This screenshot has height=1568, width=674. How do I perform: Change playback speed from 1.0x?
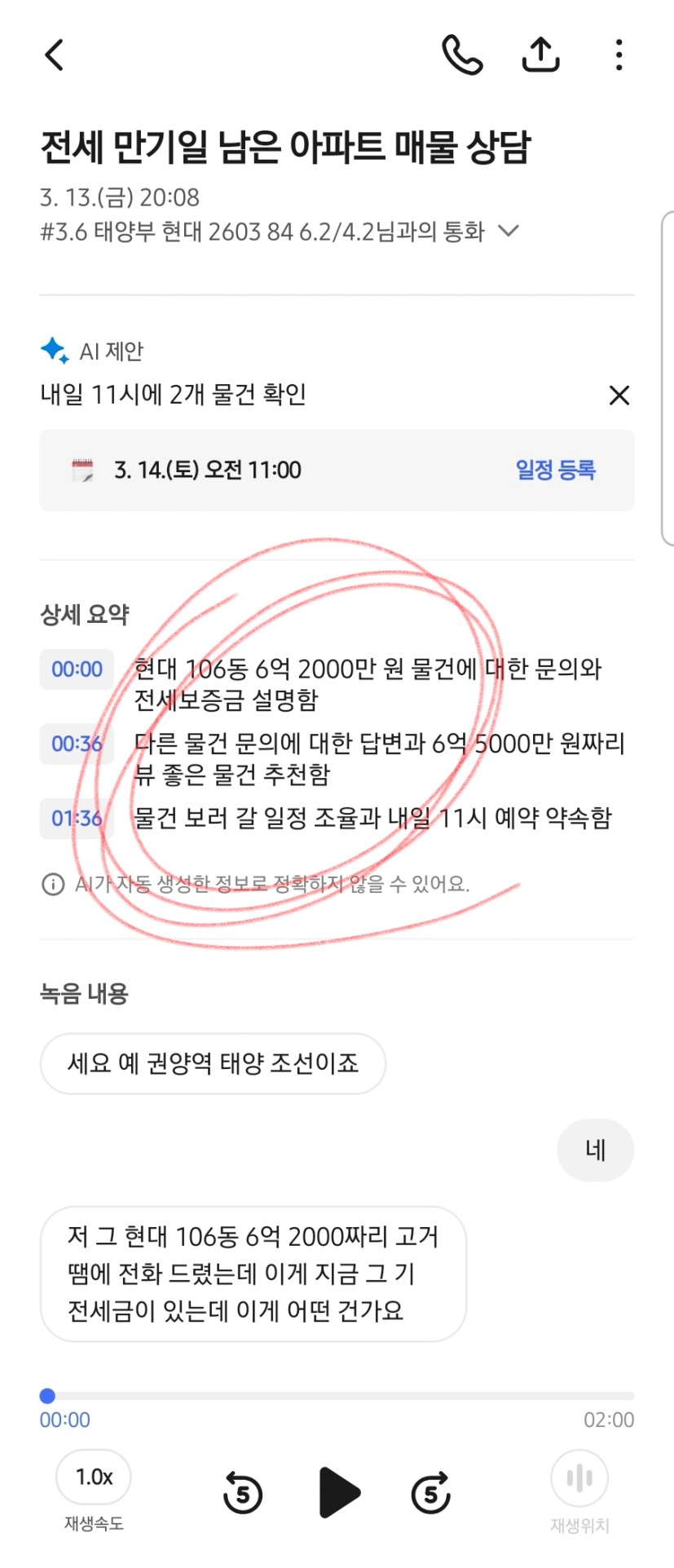(x=94, y=1477)
